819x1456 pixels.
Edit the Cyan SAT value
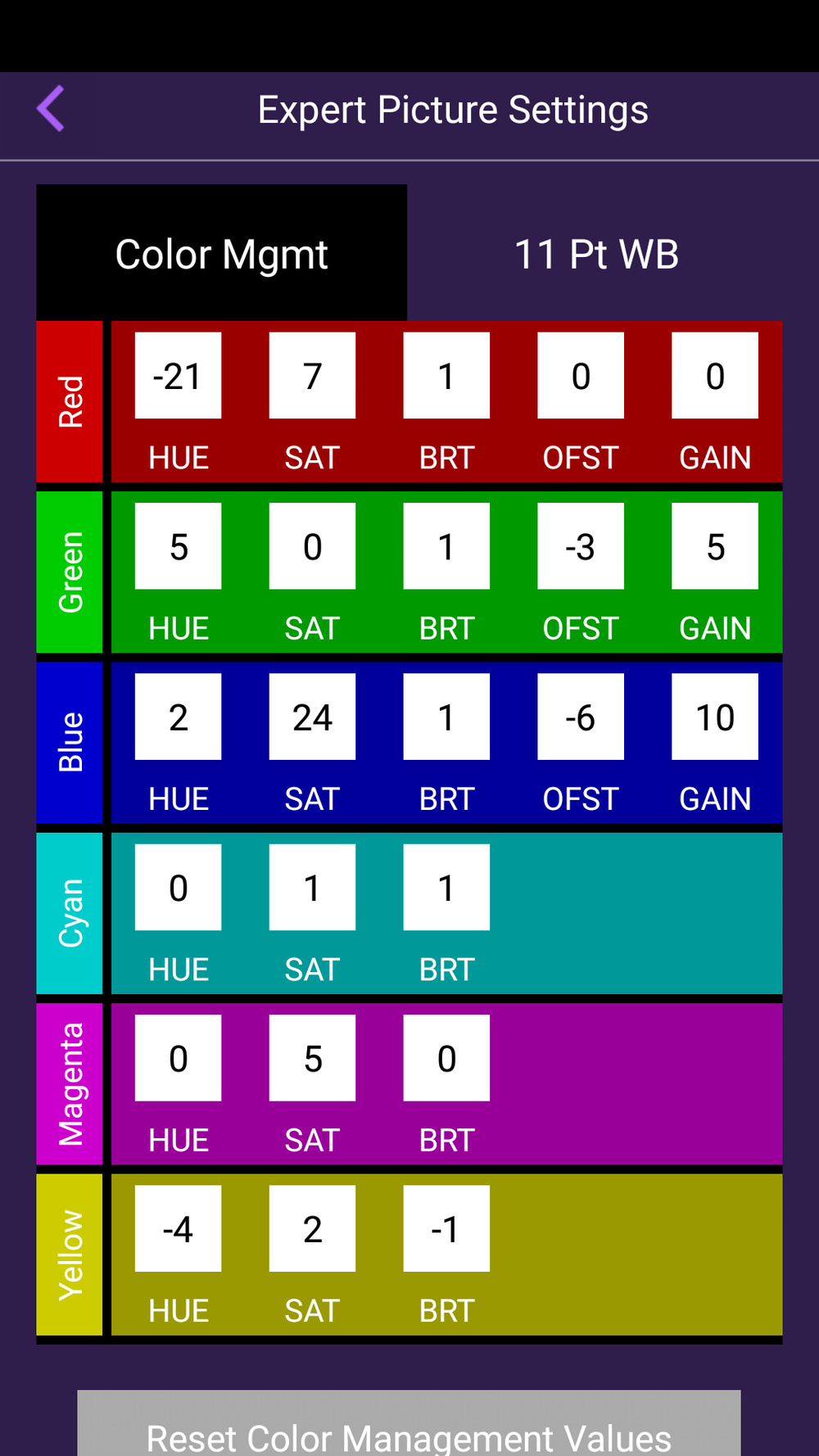[x=312, y=888]
